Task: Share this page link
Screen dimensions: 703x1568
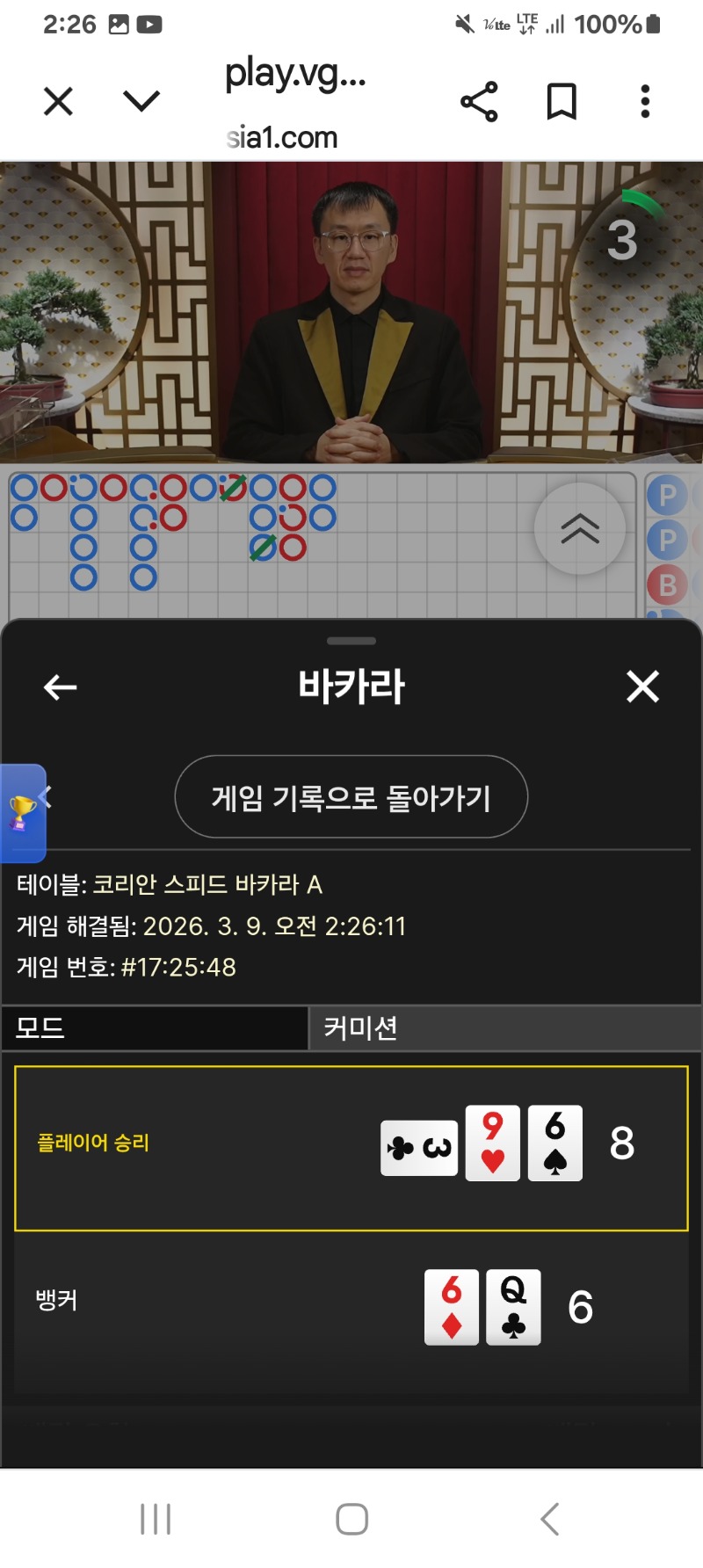Action: [479, 102]
